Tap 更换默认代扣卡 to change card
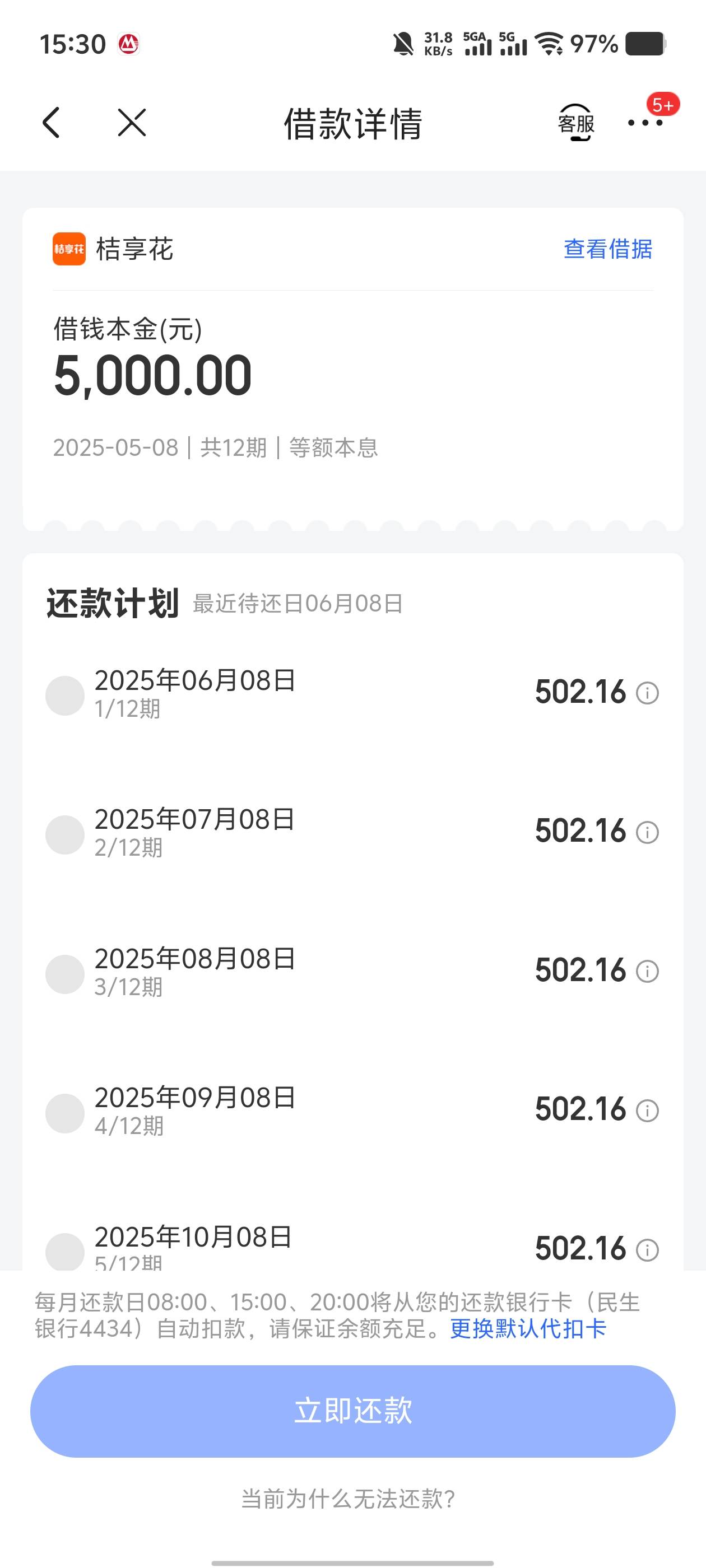 (528, 1328)
